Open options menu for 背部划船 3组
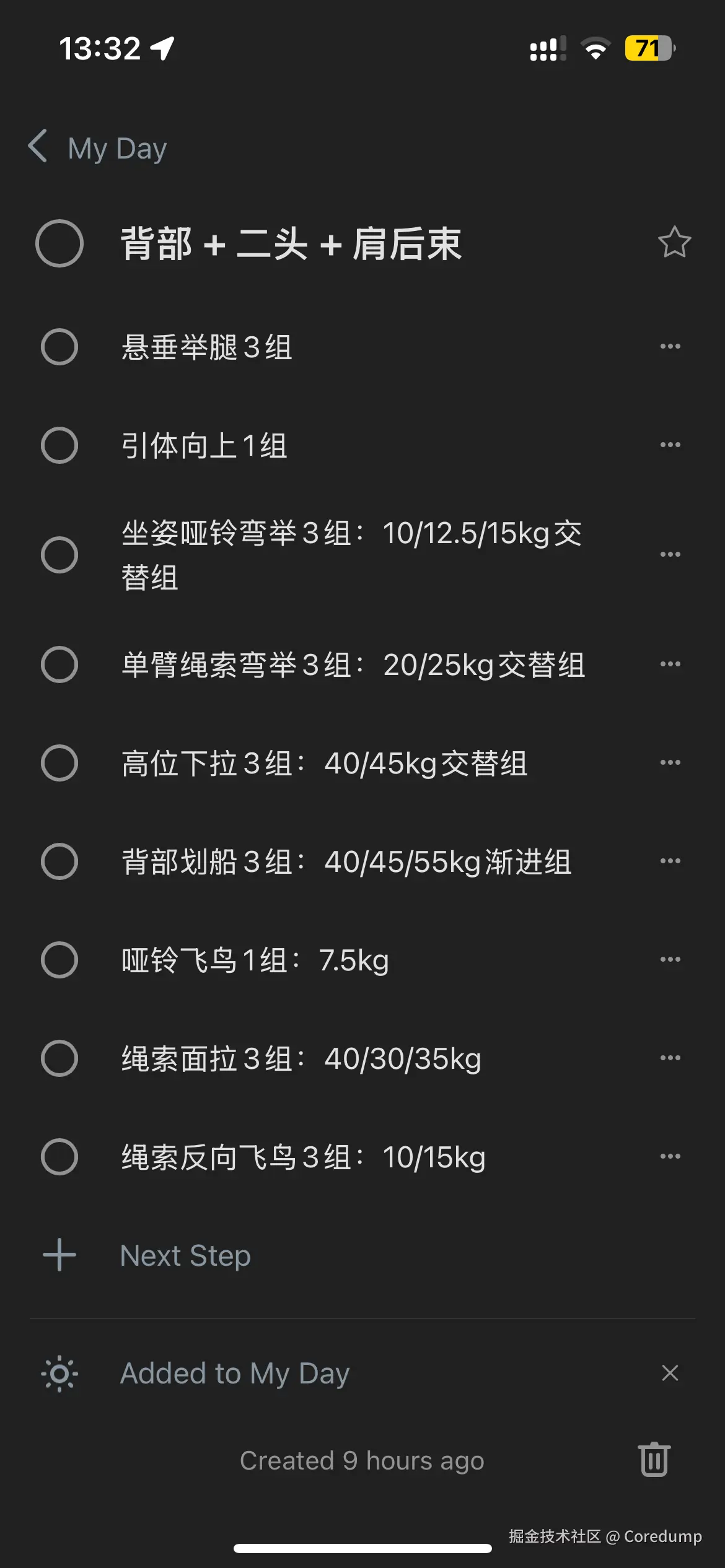Viewport: 725px width, 1568px height. 671,861
